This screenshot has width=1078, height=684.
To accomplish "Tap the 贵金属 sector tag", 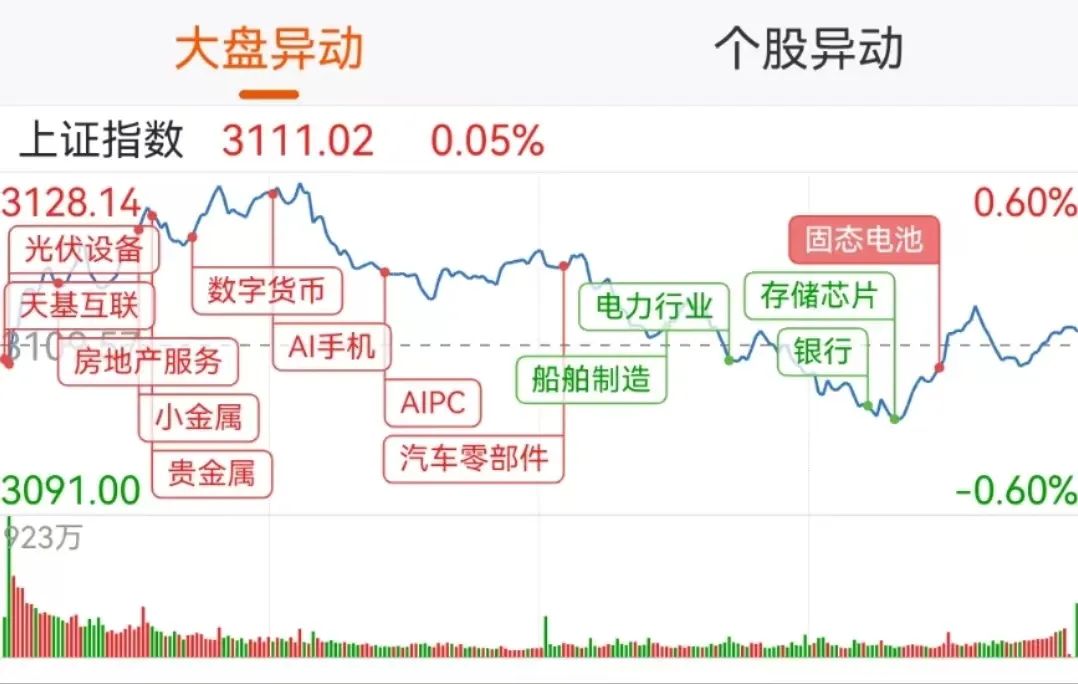I will [211, 473].
